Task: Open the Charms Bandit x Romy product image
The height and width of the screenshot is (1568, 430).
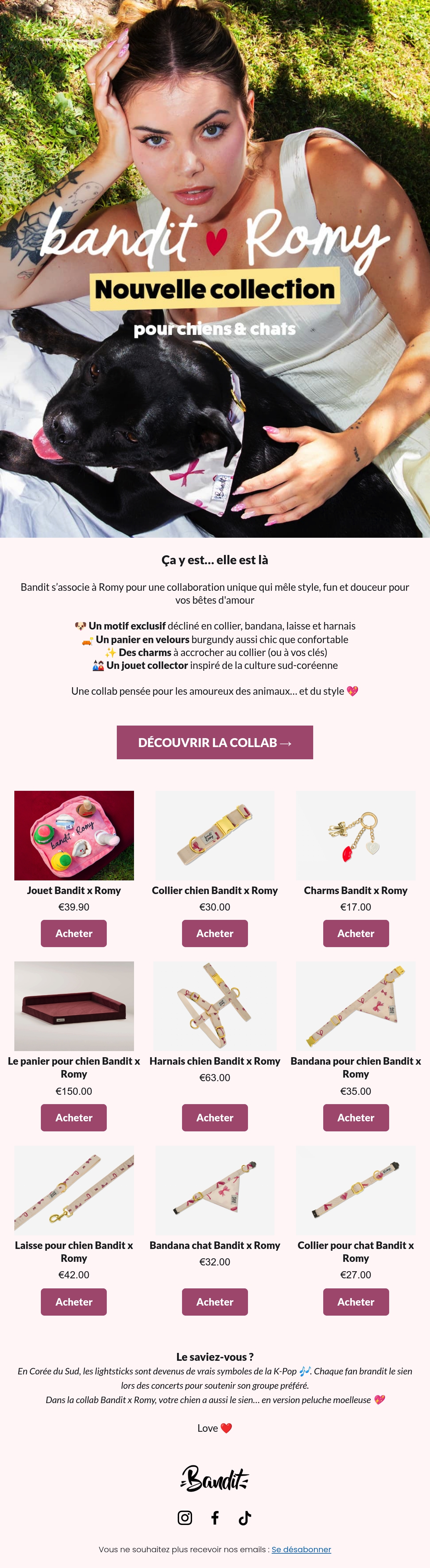Action: point(356,835)
